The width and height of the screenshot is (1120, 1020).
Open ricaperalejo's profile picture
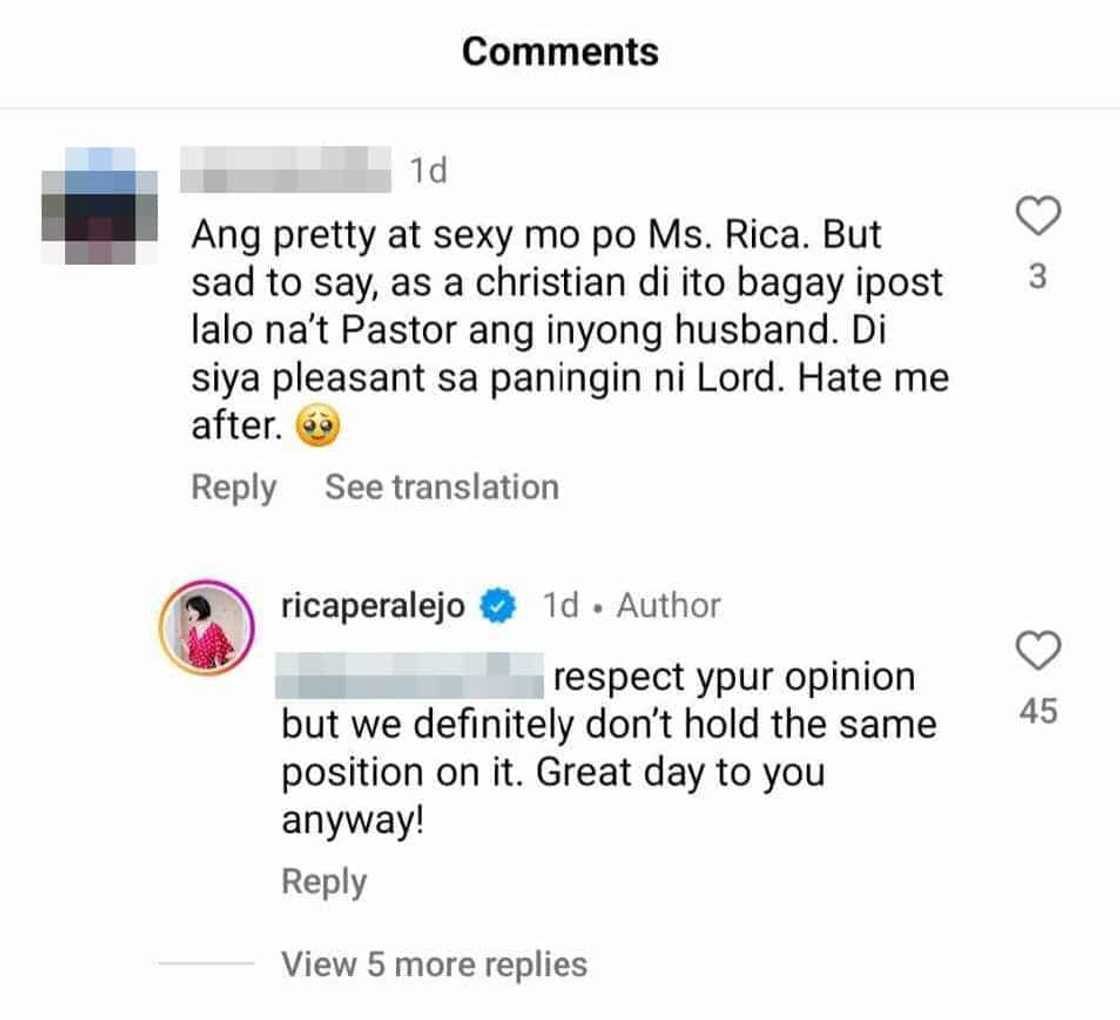[207, 627]
